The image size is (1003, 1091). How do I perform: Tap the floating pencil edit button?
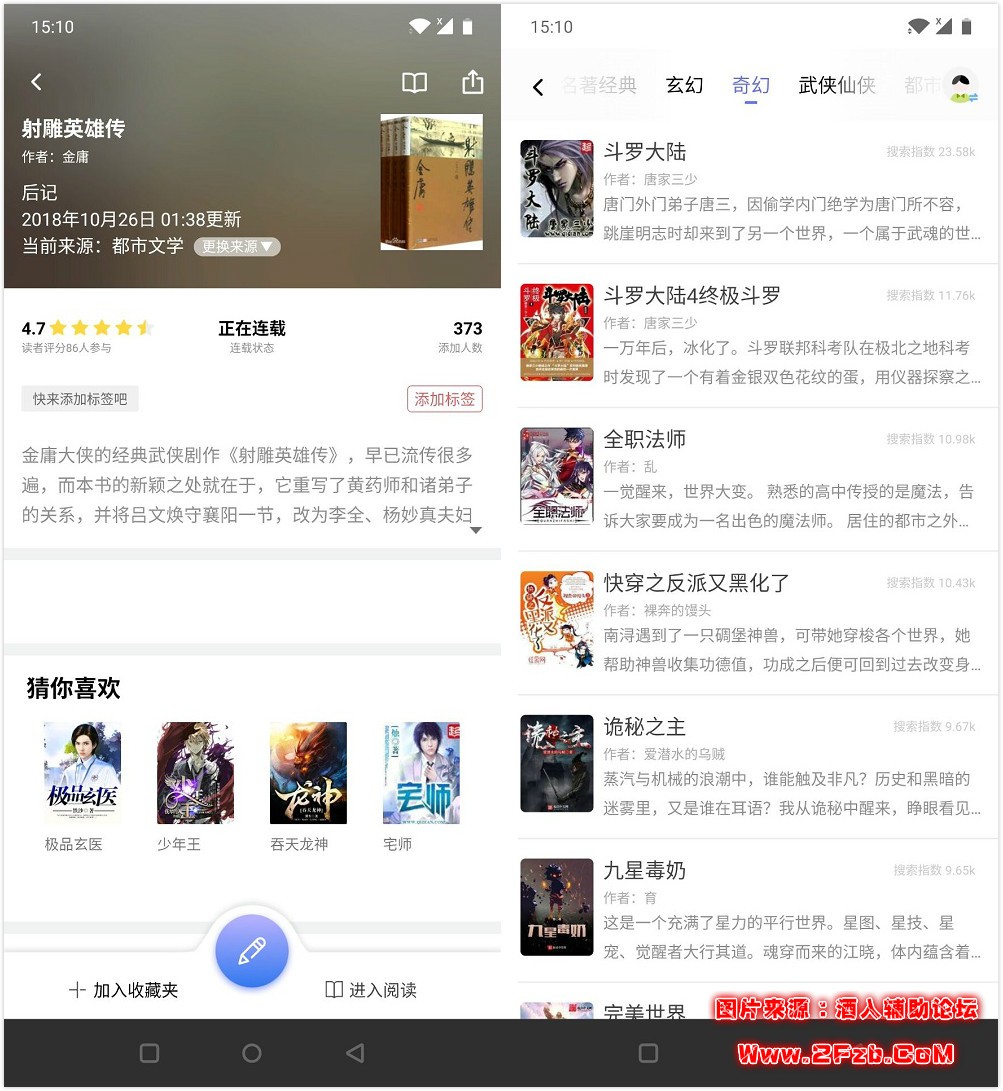pyautogui.click(x=252, y=951)
